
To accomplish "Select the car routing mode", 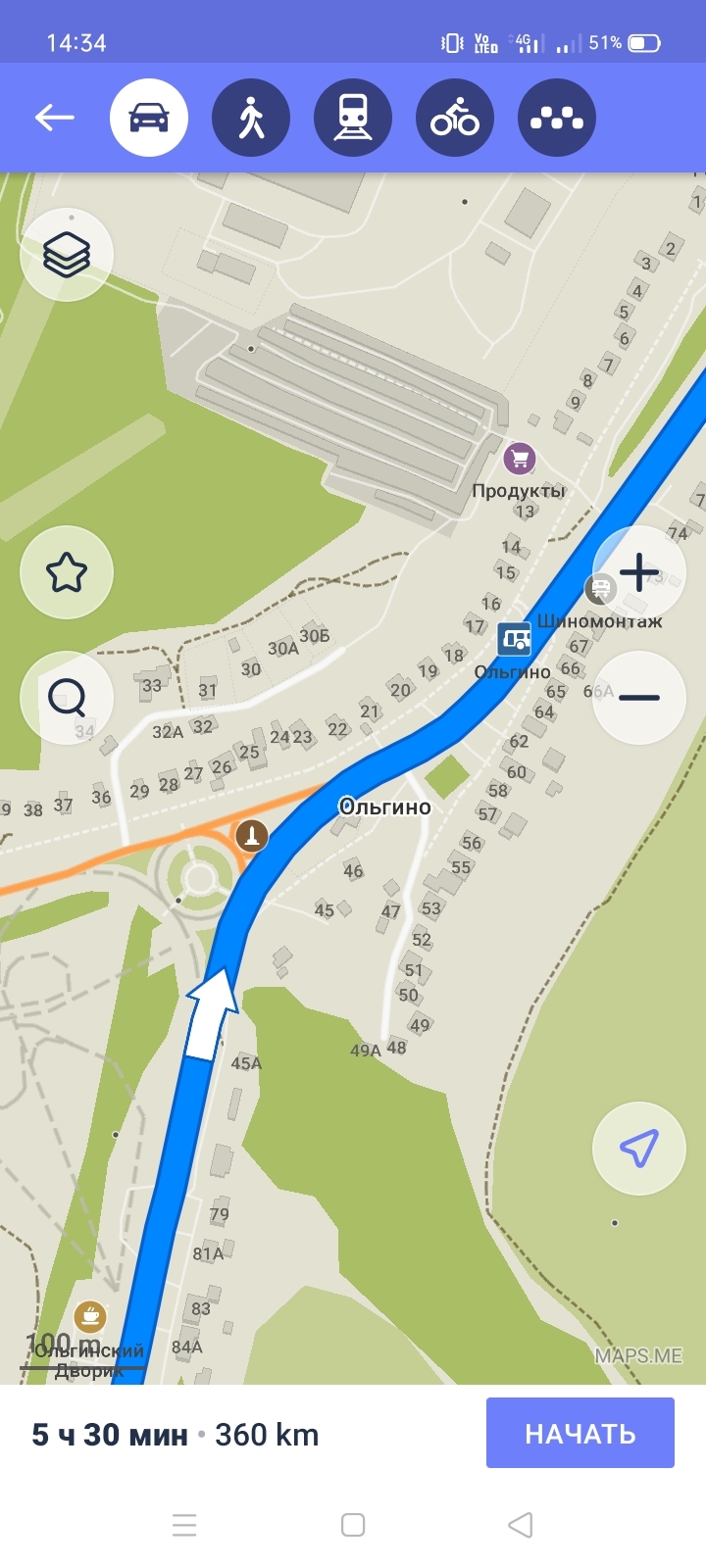I will (149, 118).
